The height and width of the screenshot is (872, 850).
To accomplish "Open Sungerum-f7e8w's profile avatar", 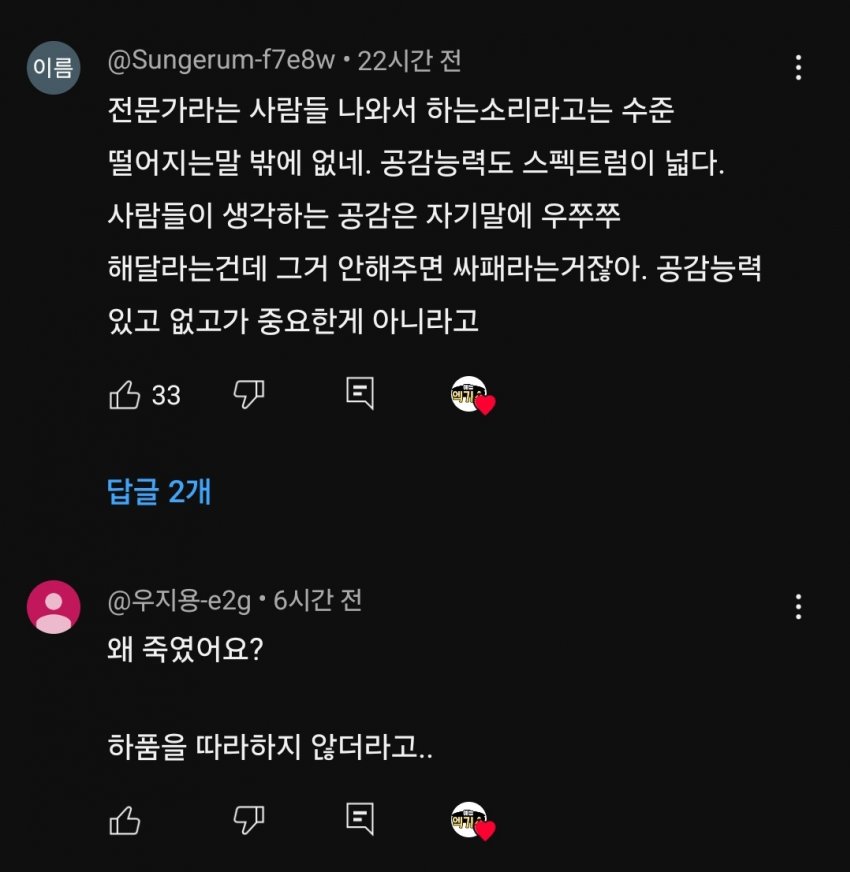I will click(x=53, y=69).
